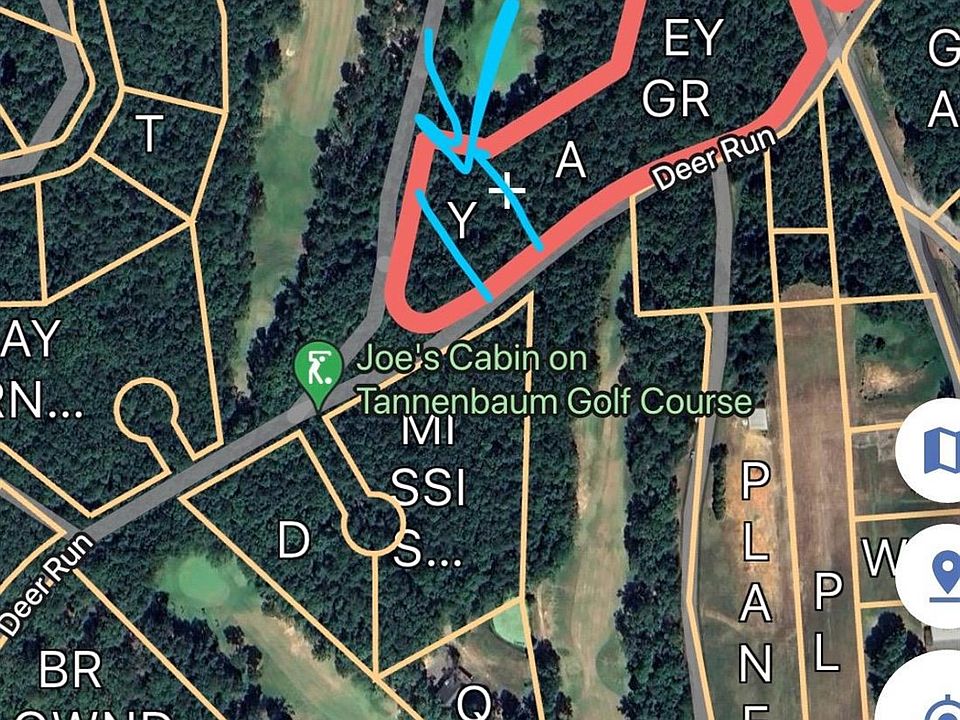Open Joe's Cabin on Tannenbaum Golf Course marker

319,374
